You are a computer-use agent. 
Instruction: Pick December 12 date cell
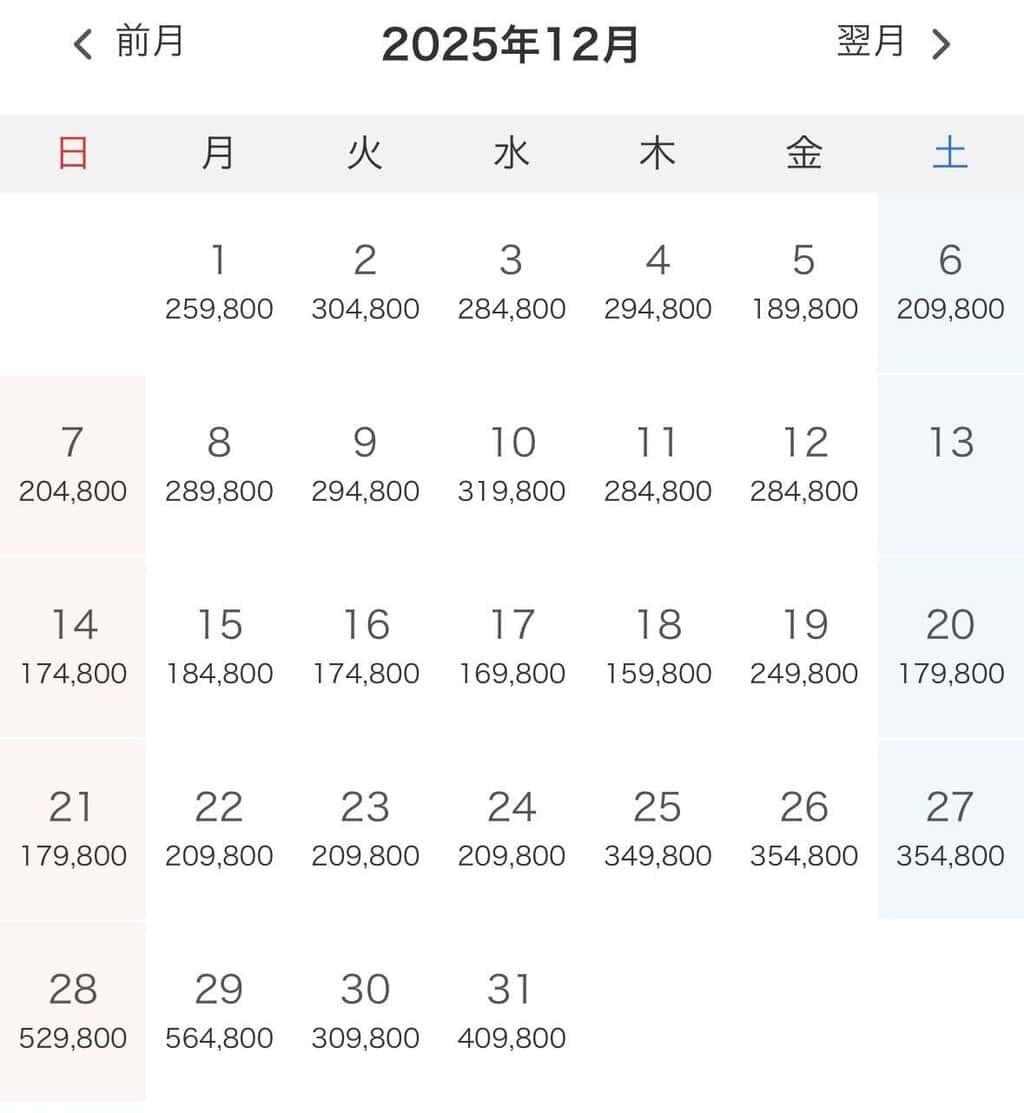[x=804, y=465]
